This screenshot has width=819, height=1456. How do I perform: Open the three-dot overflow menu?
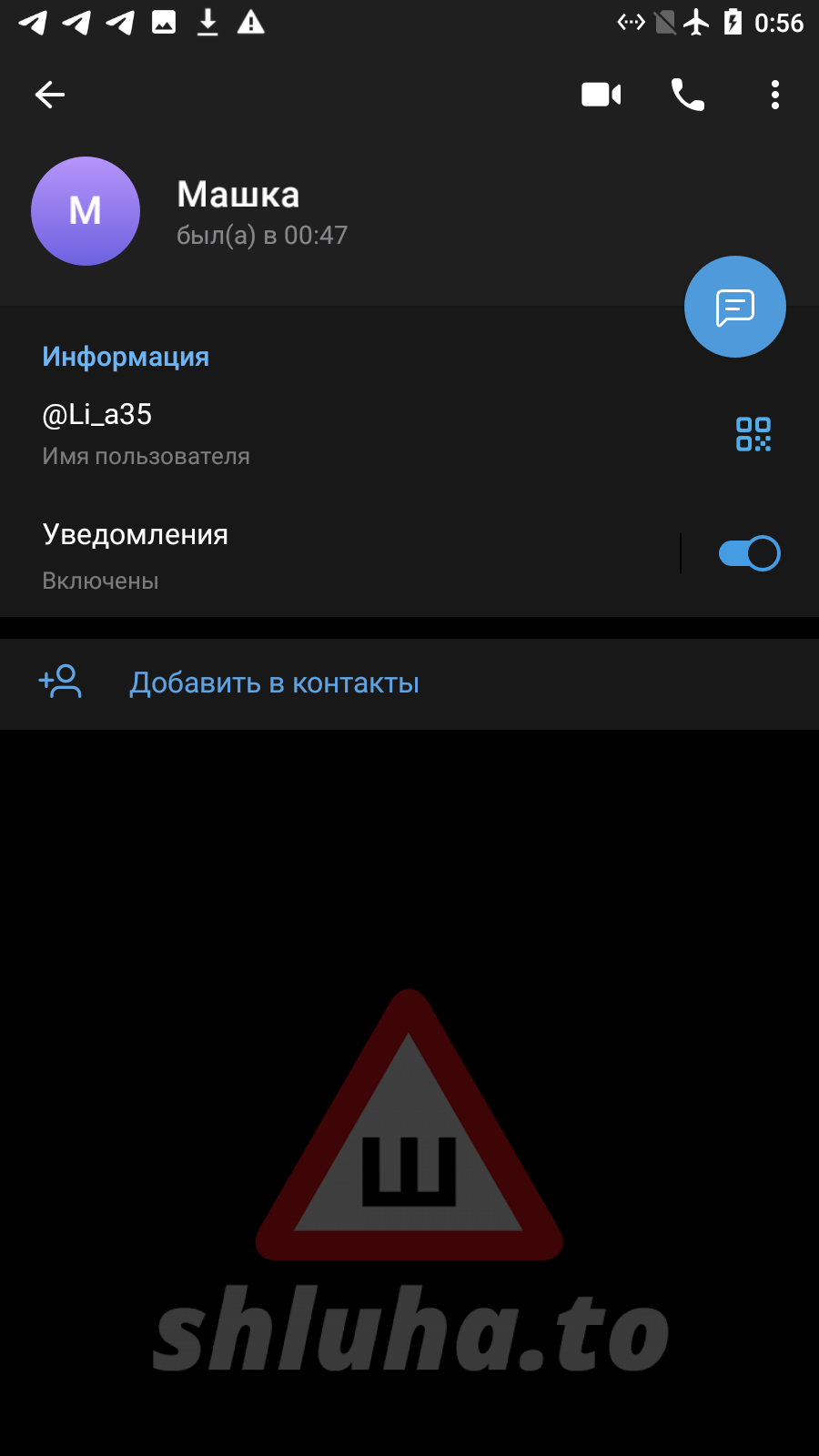775,95
